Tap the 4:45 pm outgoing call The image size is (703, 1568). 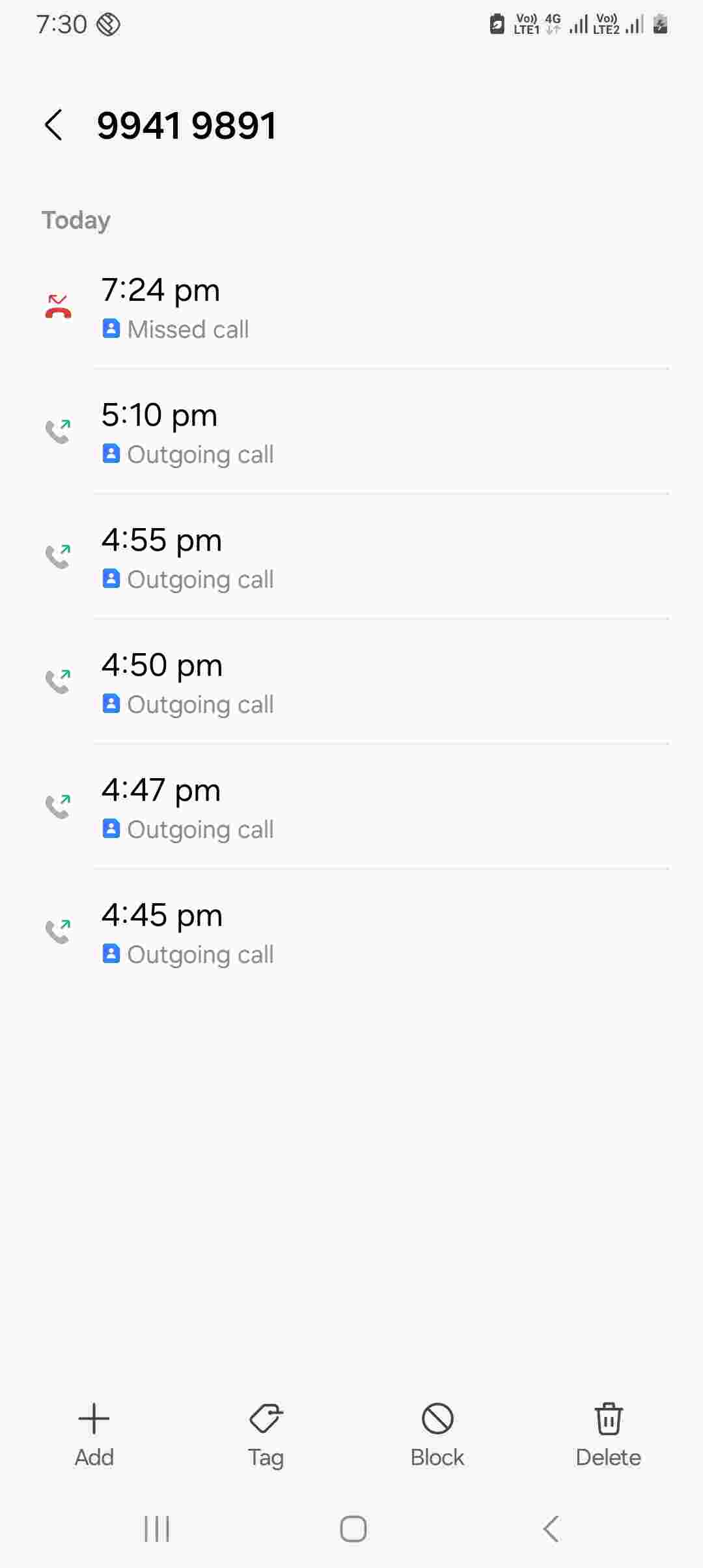tap(351, 932)
